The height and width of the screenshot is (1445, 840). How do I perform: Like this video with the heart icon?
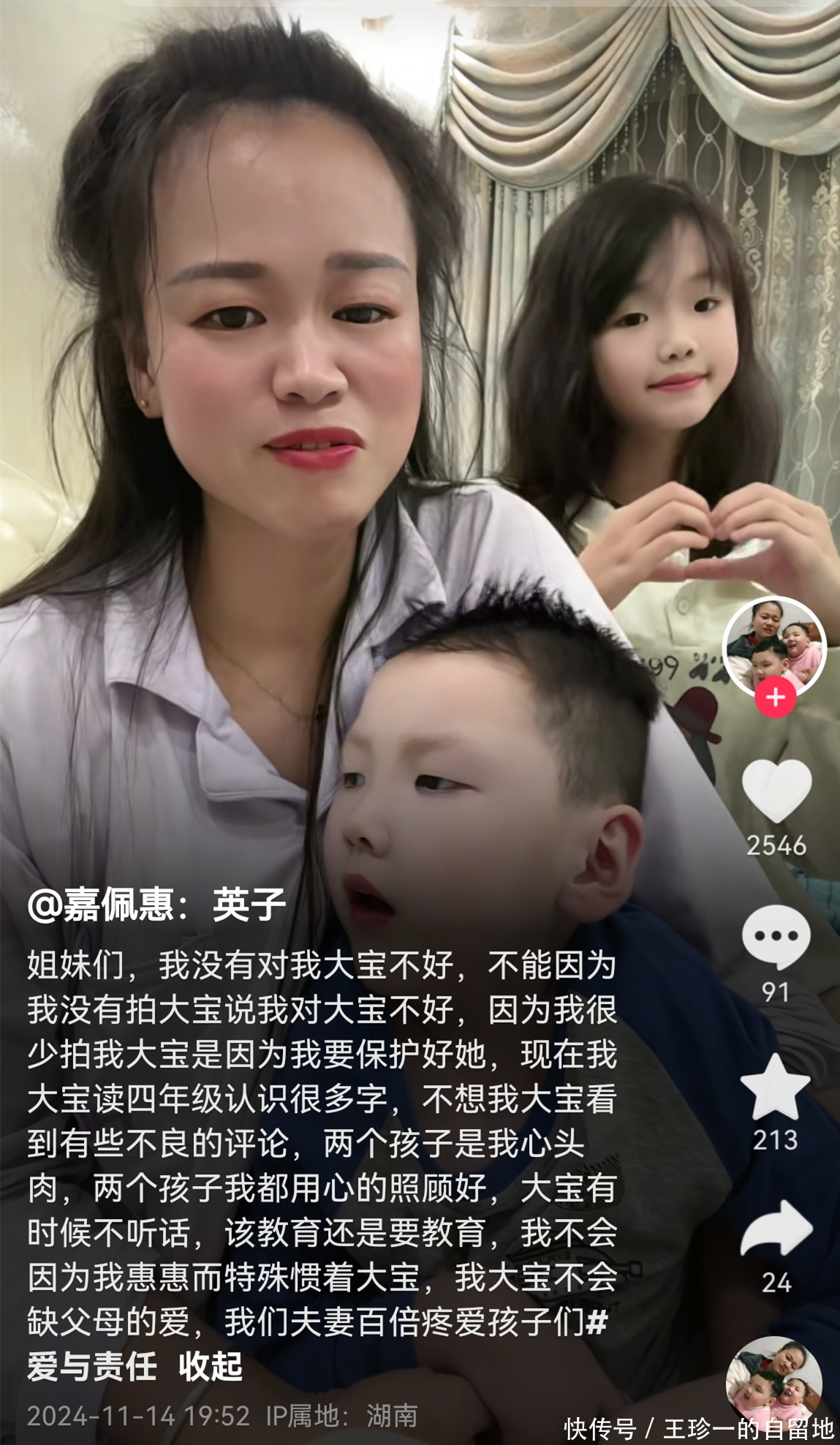776,791
